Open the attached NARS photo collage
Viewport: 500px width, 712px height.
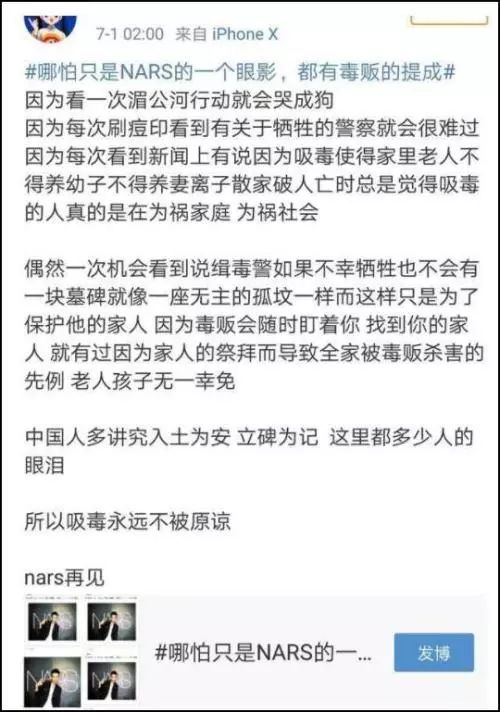(x=82, y=651)
